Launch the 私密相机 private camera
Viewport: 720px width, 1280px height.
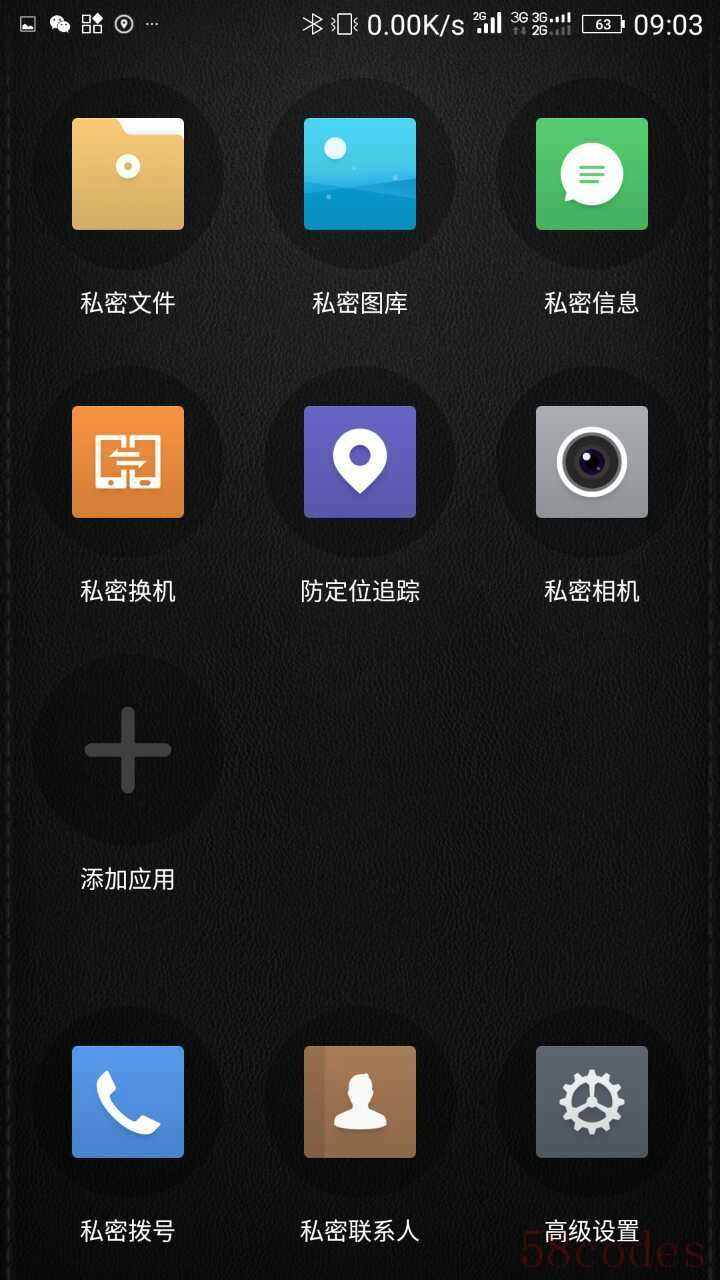(x=592, y=462)
